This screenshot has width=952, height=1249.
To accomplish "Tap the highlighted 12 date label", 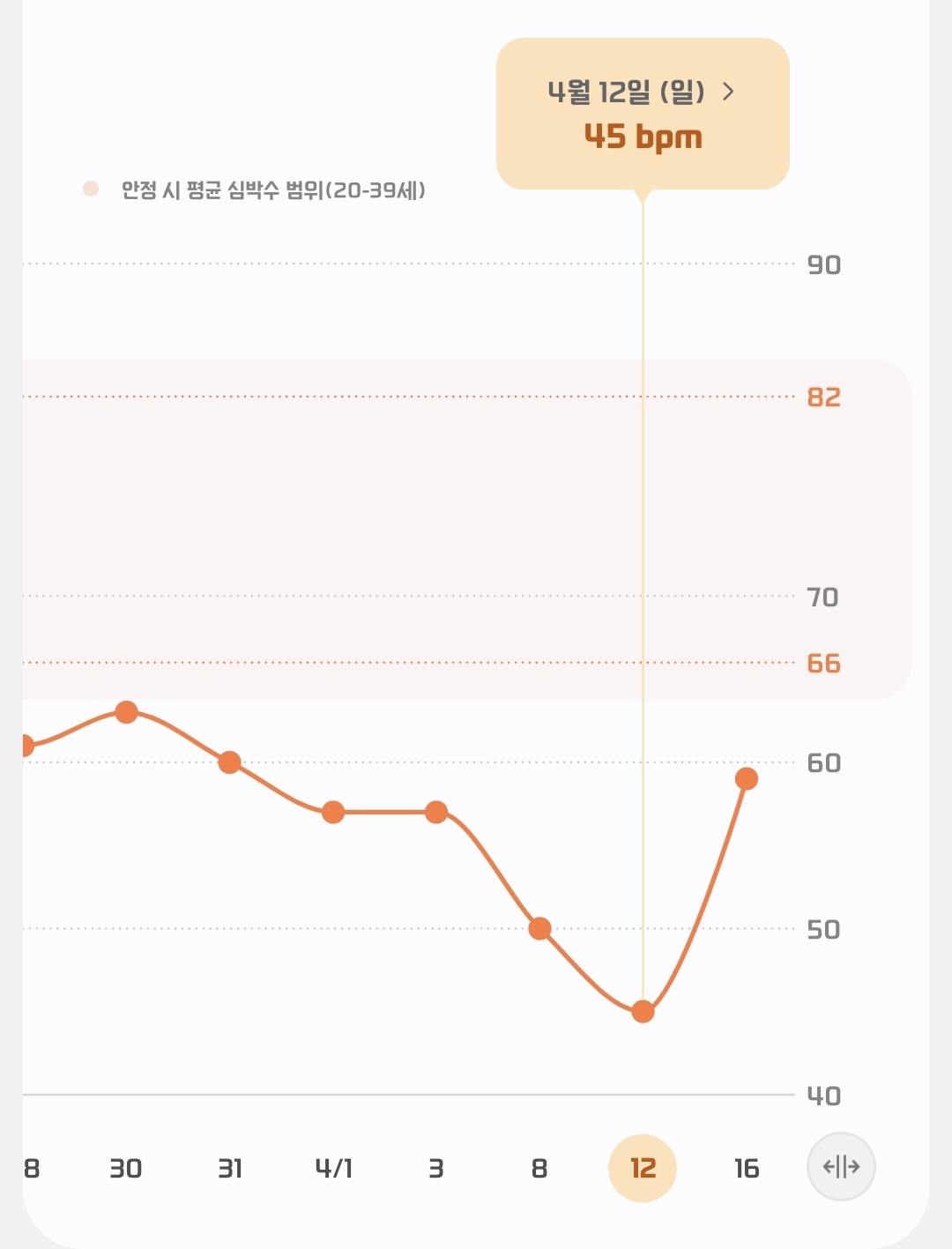I will click(x=643, y=1169).
